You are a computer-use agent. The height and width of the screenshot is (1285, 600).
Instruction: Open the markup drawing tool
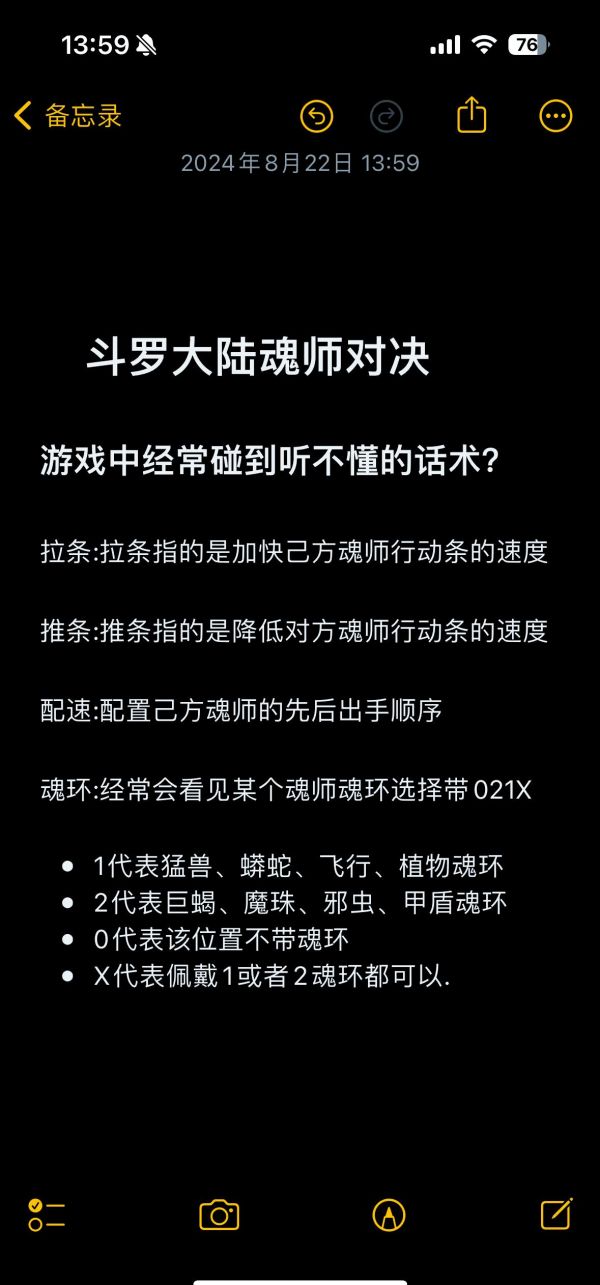tap(388, 1215)
